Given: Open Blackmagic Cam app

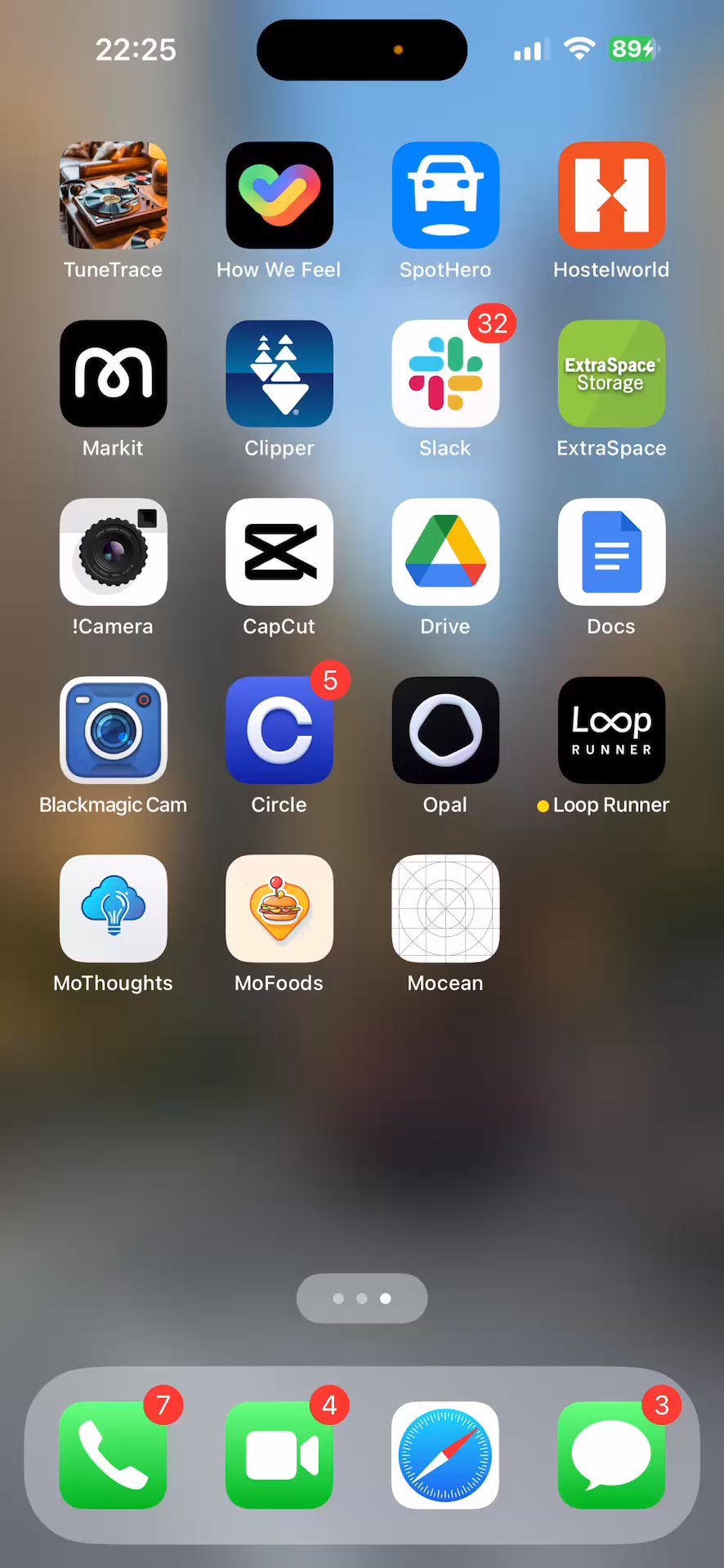Looking at the screenshot, I should click(114, 730).
